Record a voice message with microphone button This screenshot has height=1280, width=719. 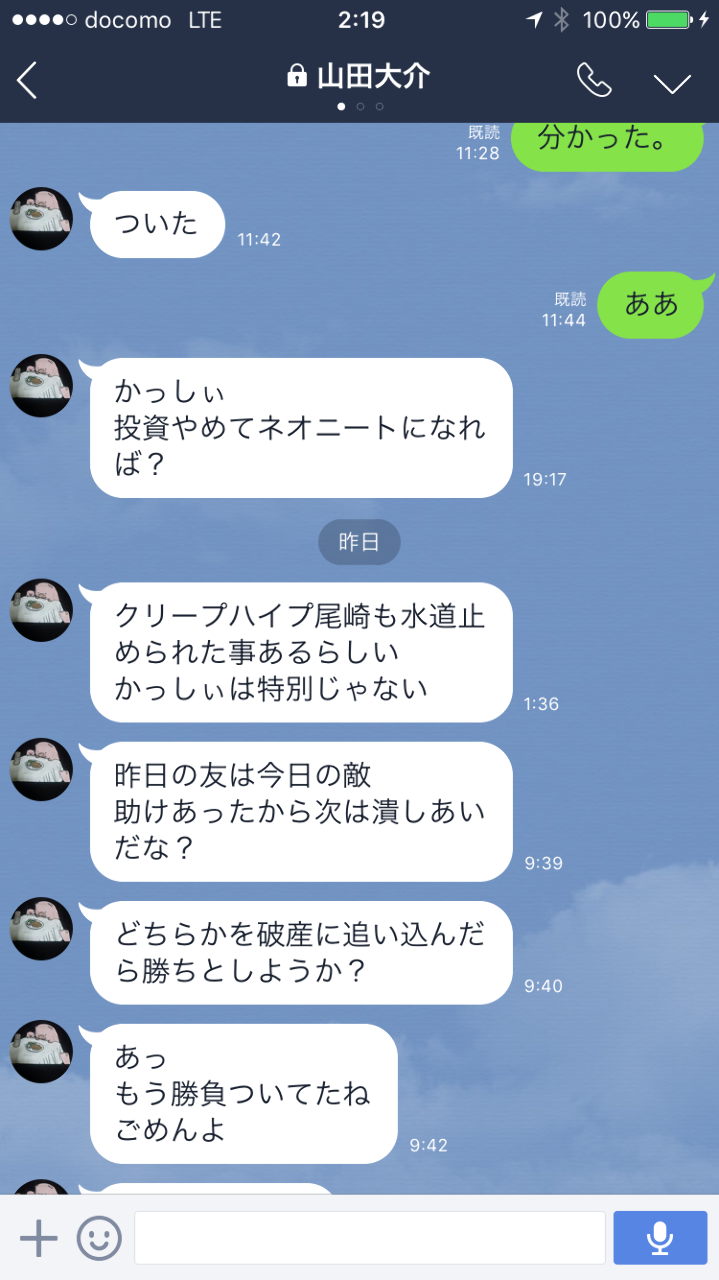(660, 1238)
